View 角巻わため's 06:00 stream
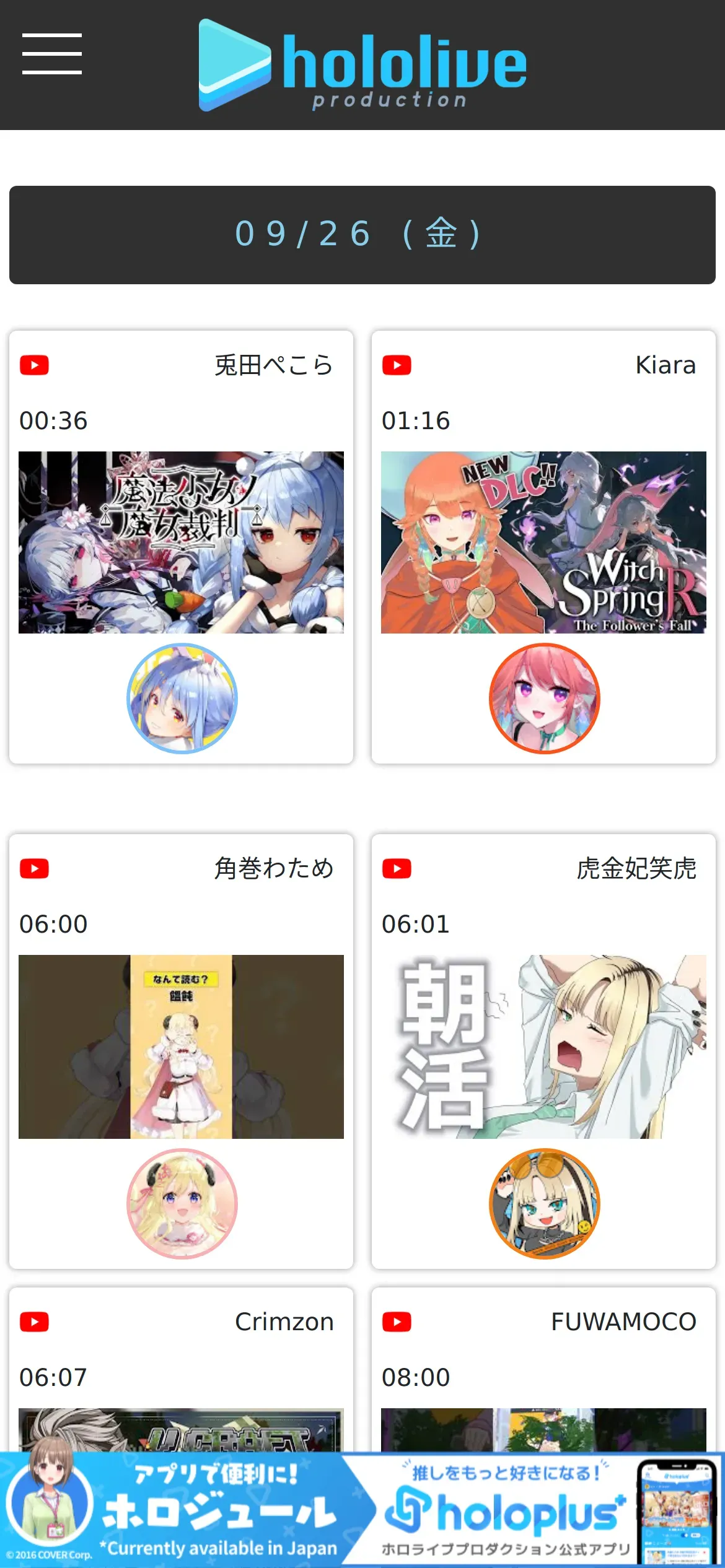 point(181,1046)
